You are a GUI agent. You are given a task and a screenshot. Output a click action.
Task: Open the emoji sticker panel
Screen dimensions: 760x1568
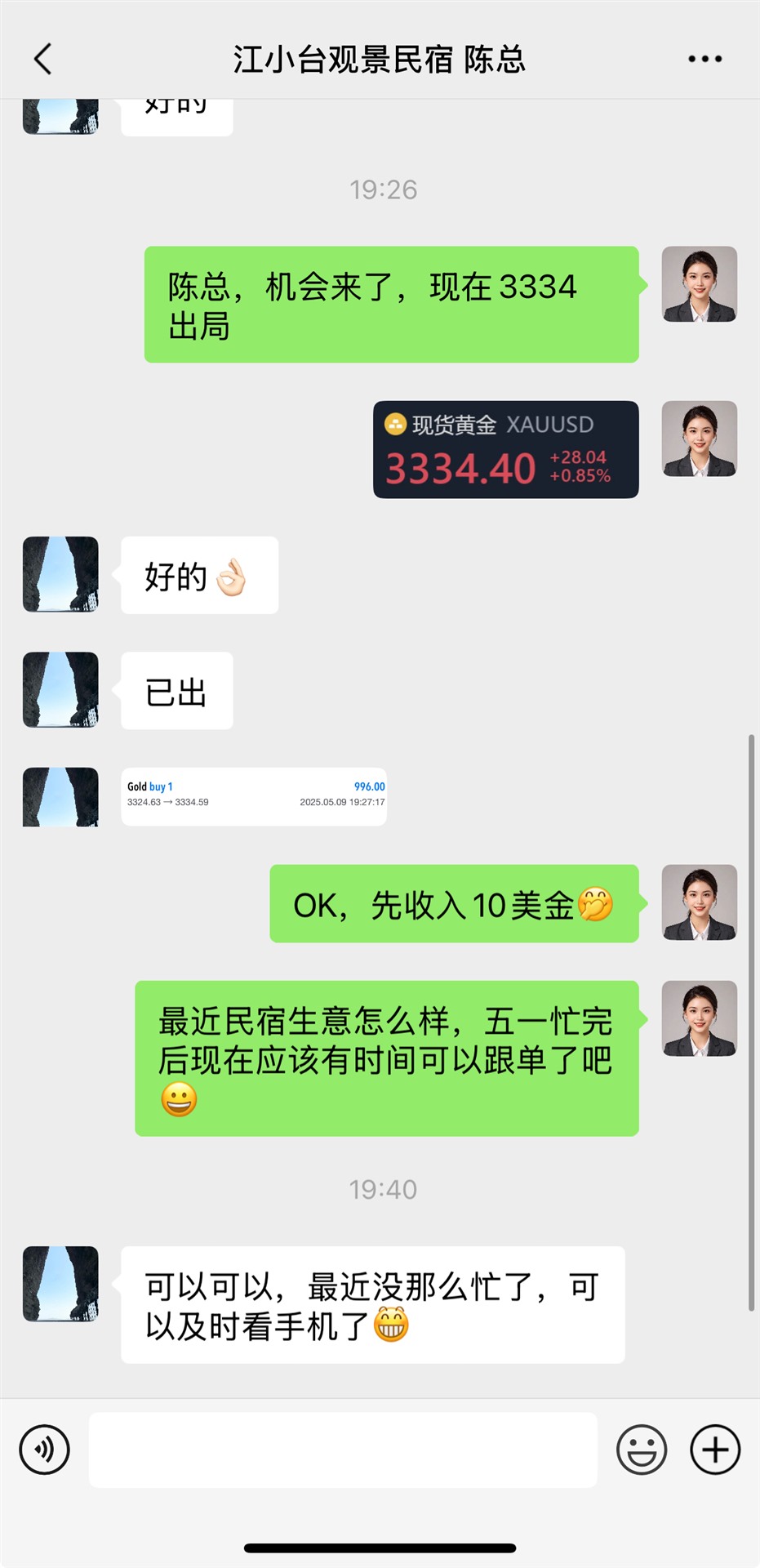point(642,1450)
